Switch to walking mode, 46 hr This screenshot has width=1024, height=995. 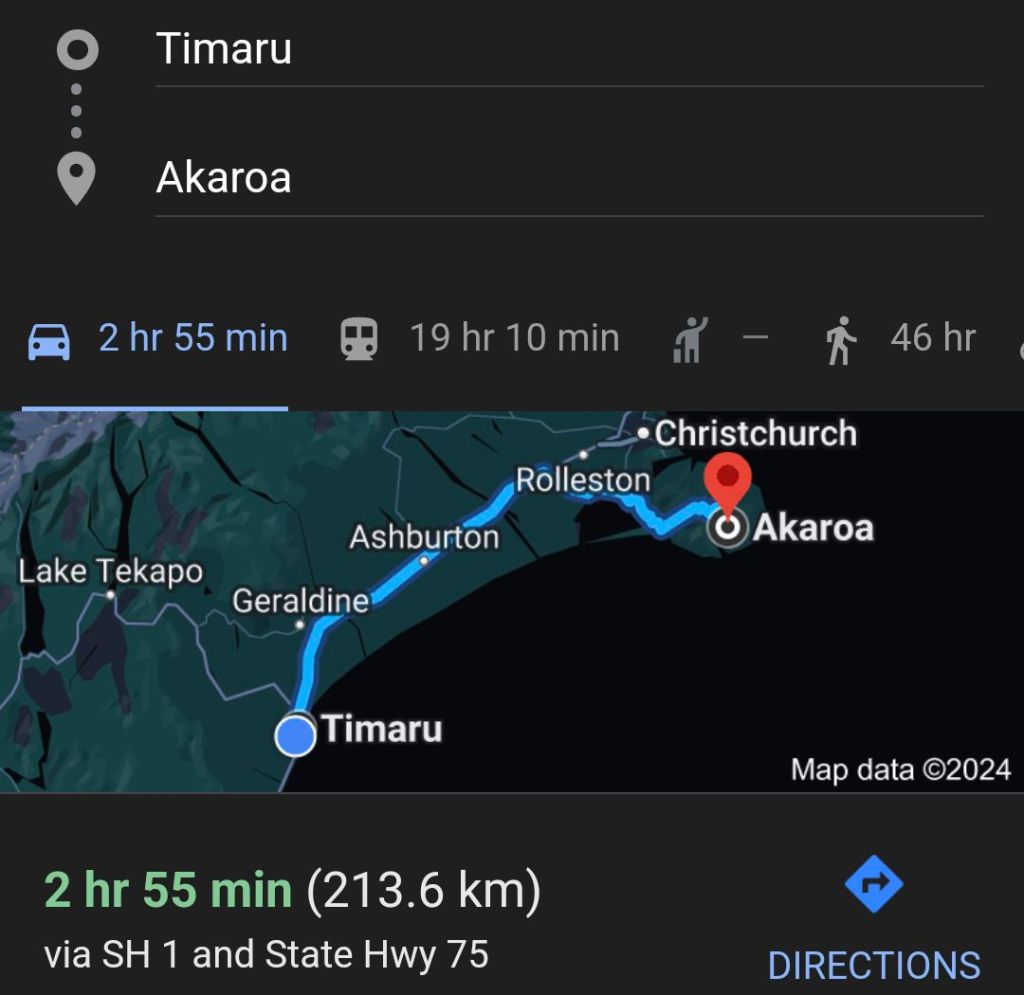tap(900, 339)
